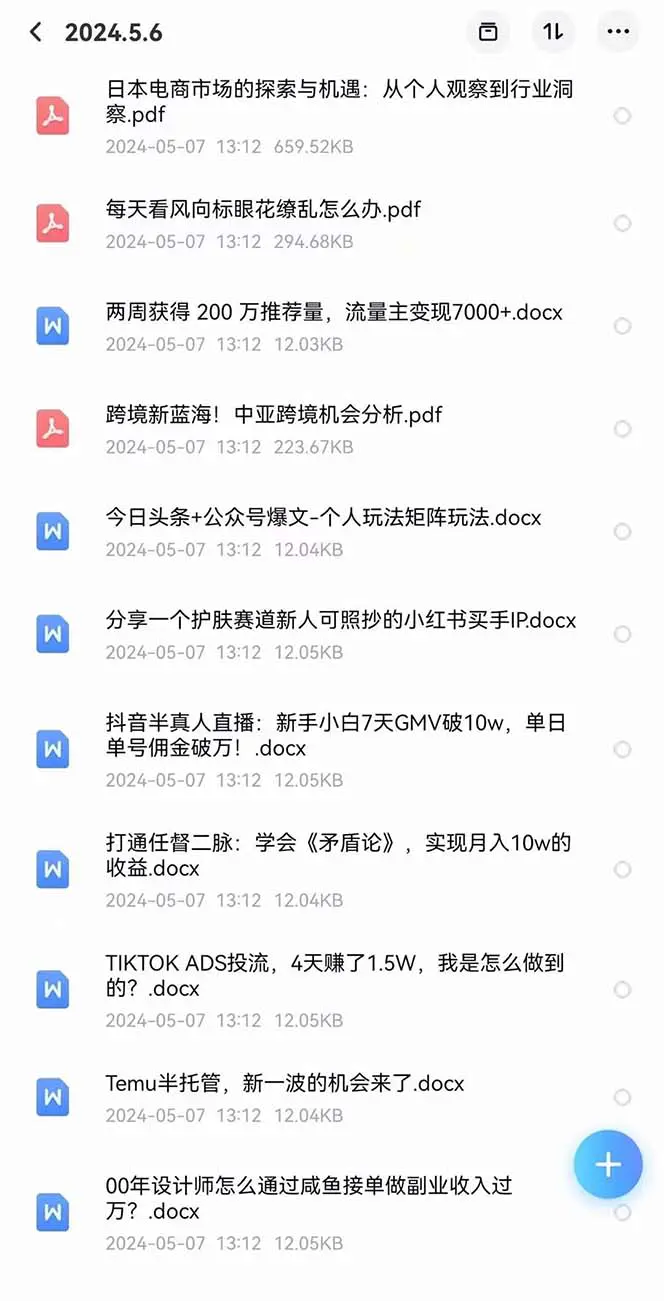The width and height of the screenshot is (664, 1301).
Task: Open the three-dot overflow menu
Action: [618, 32]
